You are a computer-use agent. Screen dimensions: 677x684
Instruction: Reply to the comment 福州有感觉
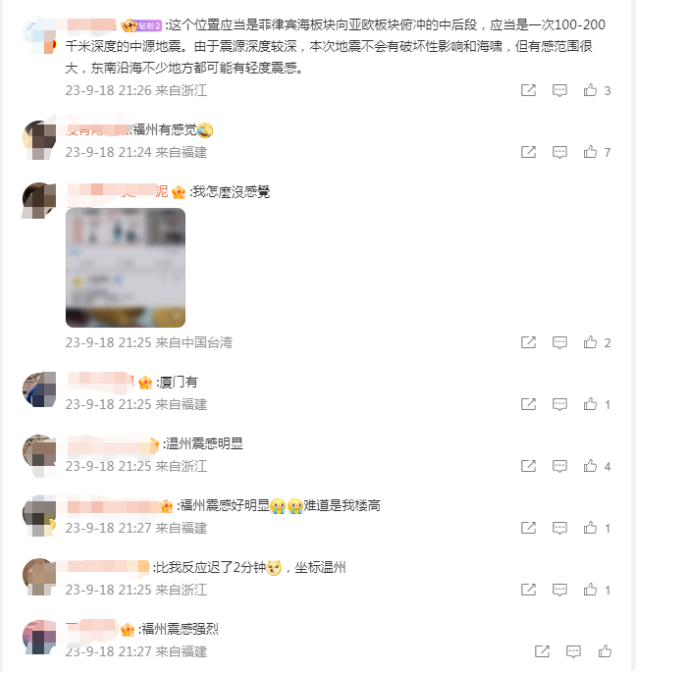point(560,152)
